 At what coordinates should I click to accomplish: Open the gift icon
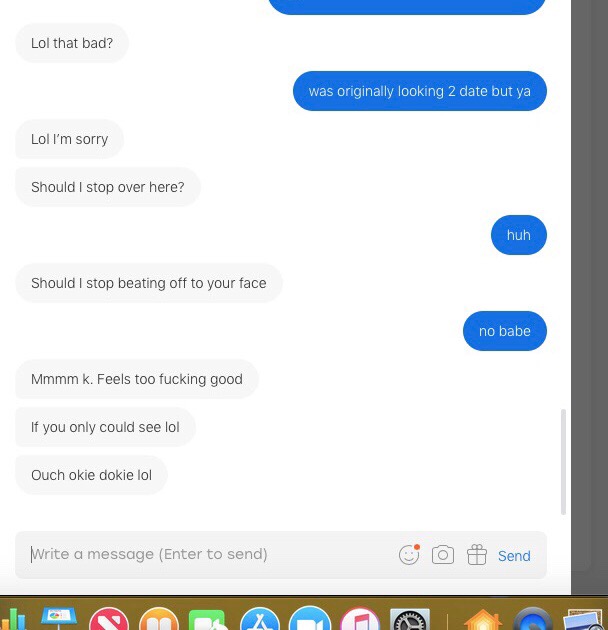point(476,554)
